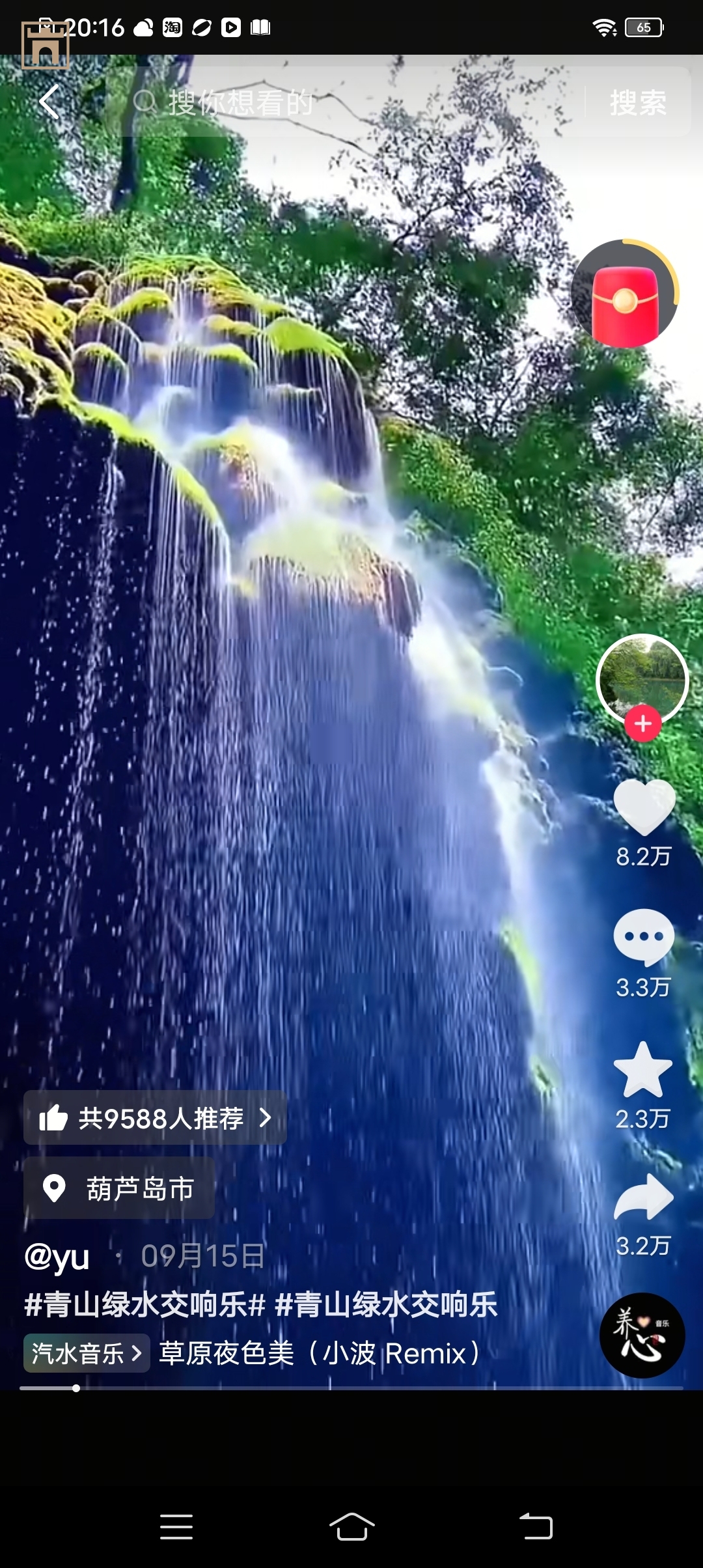This screenshot has height=1568, width=703.
Task: Follow the creator with the plus button
Action: click(x=643, y=723)
